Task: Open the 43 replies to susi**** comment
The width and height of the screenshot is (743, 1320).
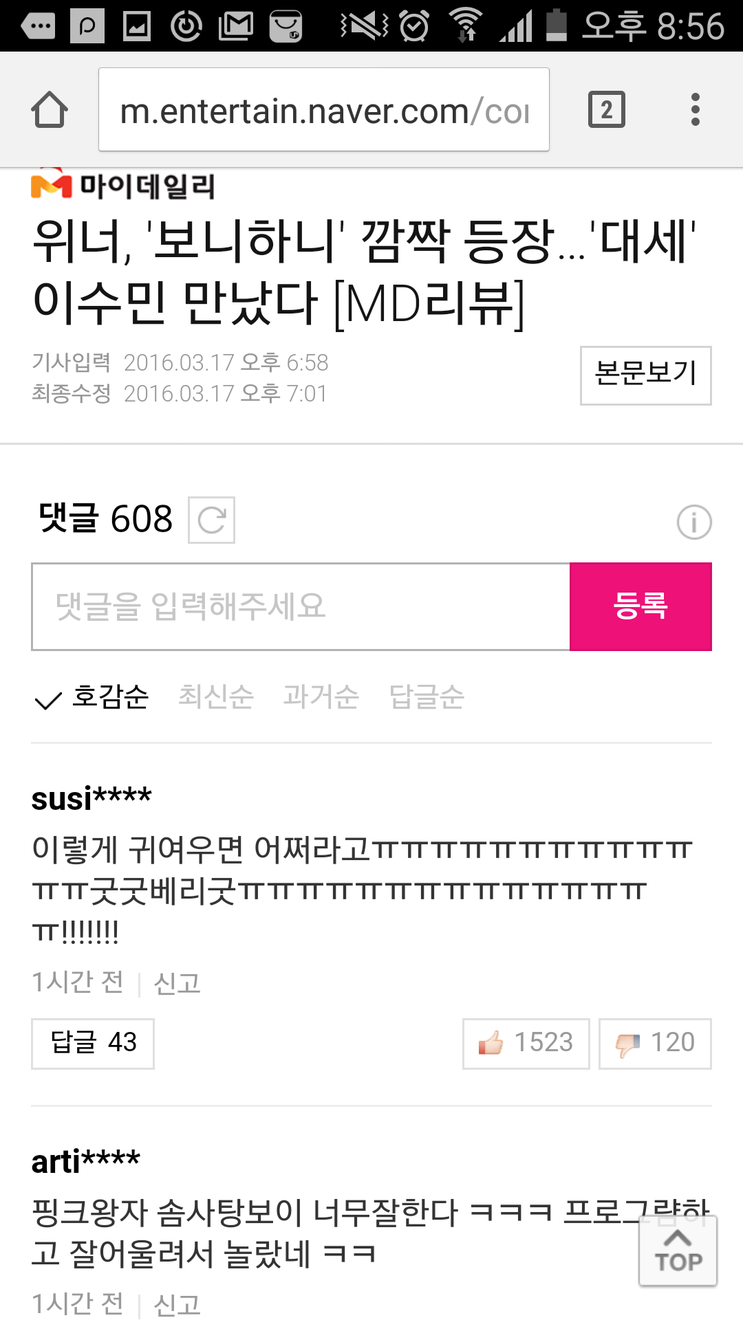Action: 93,1043
